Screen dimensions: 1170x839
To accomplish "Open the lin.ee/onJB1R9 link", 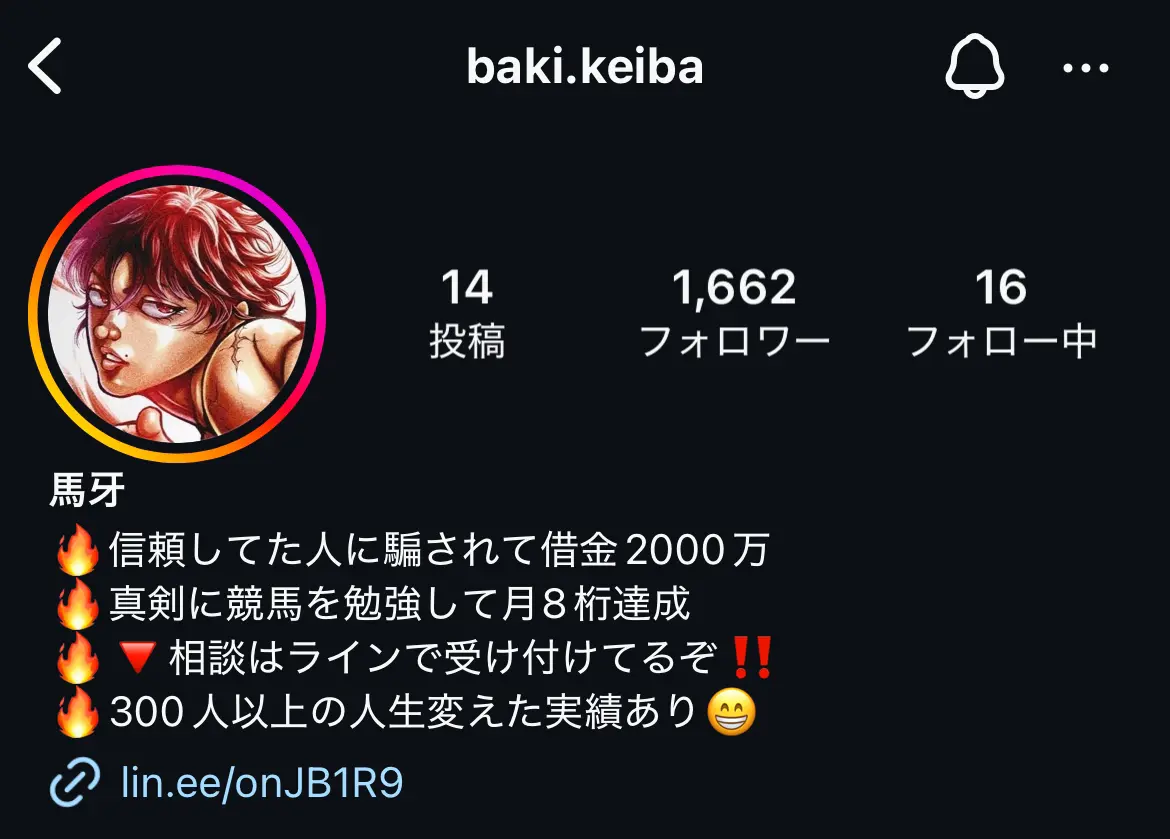I will coord(260,783).
